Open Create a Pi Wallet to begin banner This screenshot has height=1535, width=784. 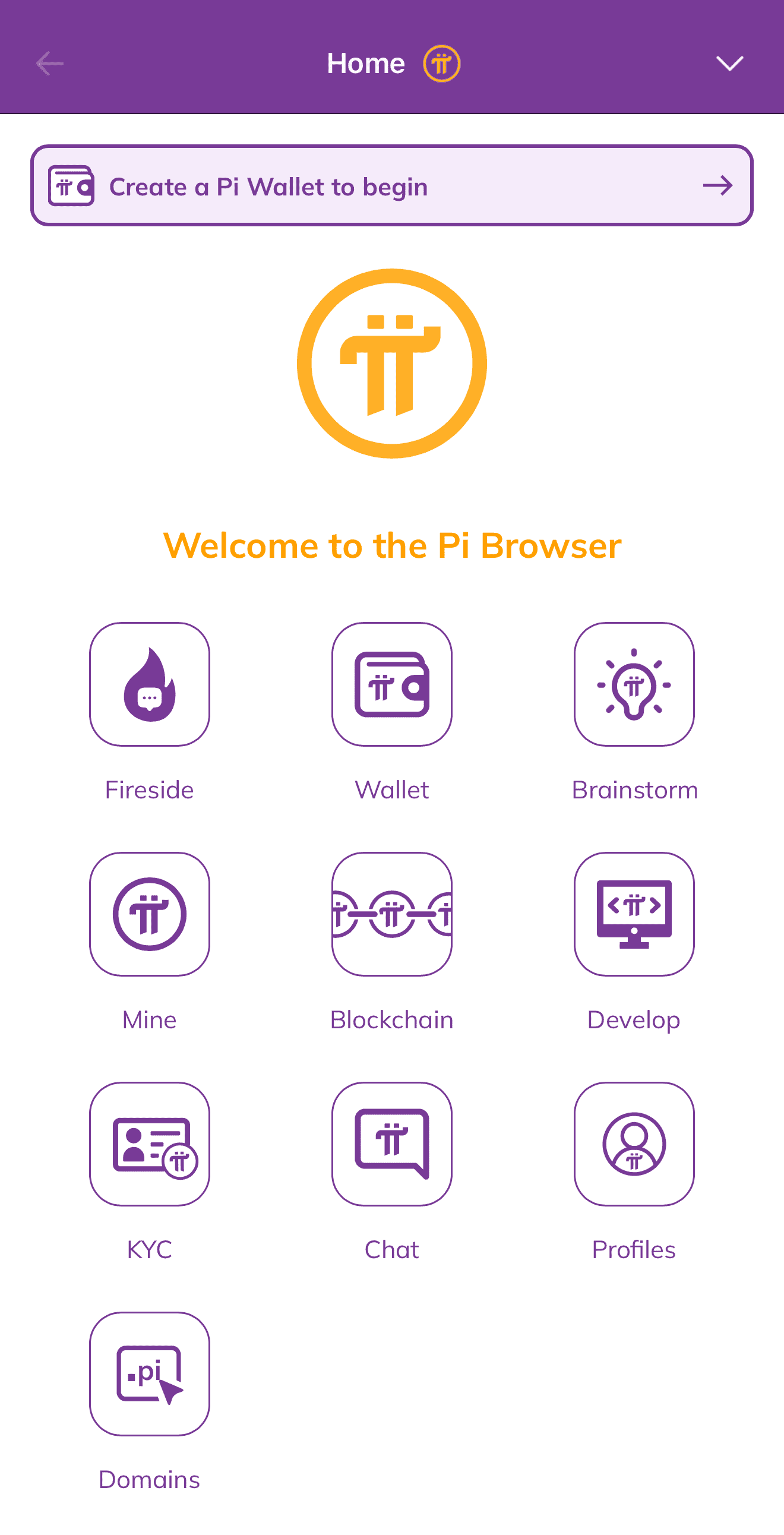click(391, 186)
